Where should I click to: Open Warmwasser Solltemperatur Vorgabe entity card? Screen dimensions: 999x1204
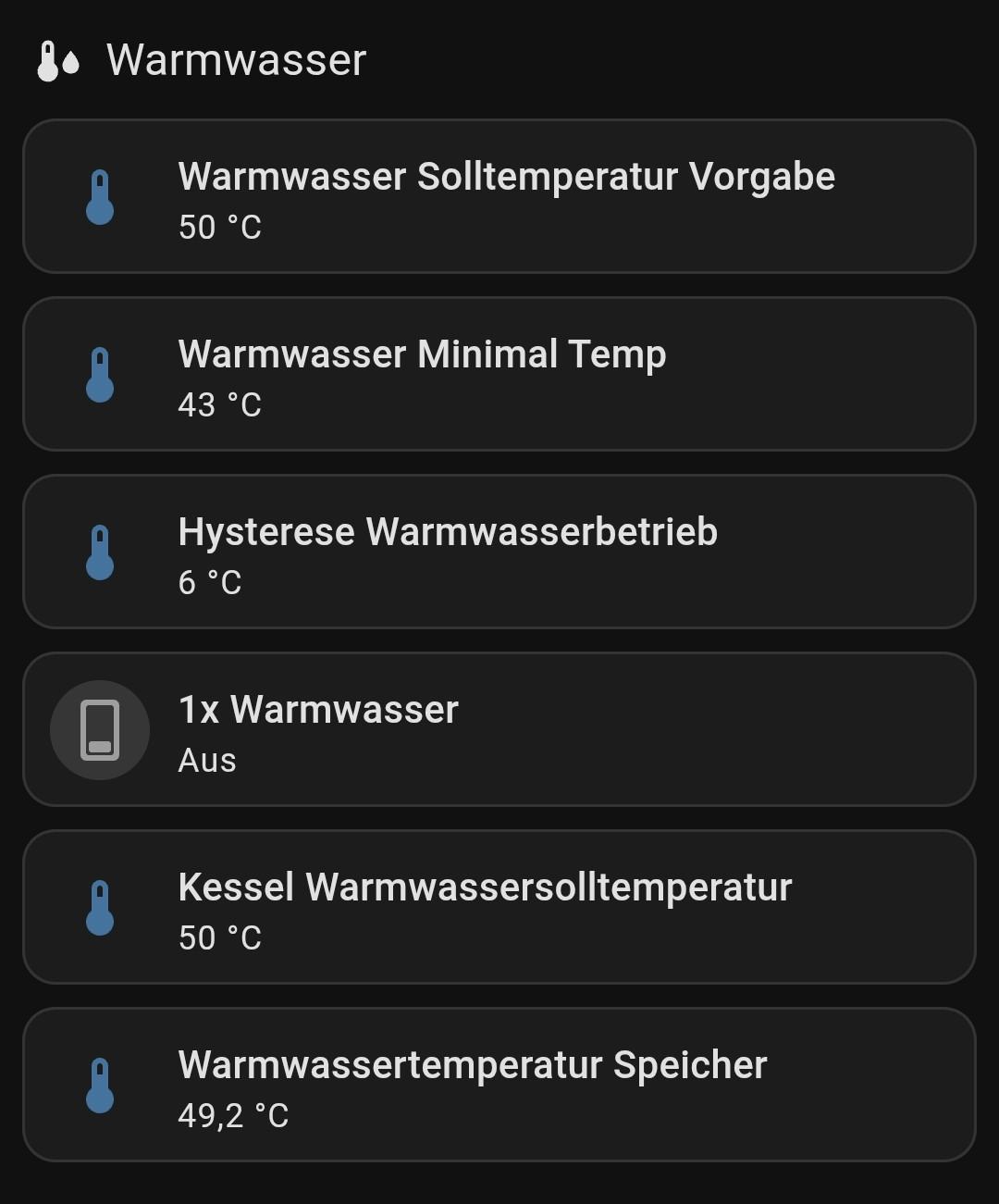tap(499, 196)
